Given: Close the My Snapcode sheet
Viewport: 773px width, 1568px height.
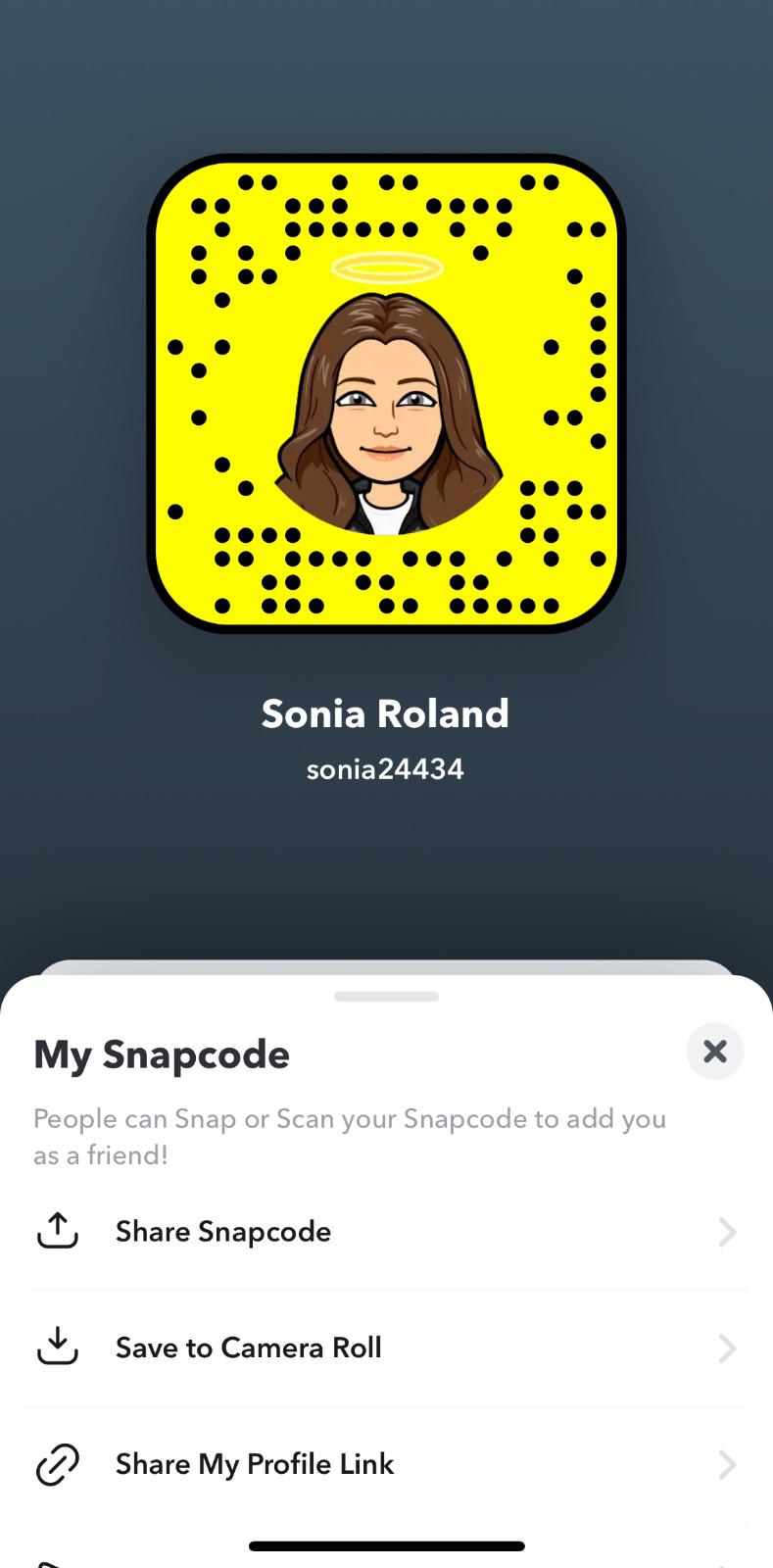Looking at the screenshot, I should (x=714, y=1052).
